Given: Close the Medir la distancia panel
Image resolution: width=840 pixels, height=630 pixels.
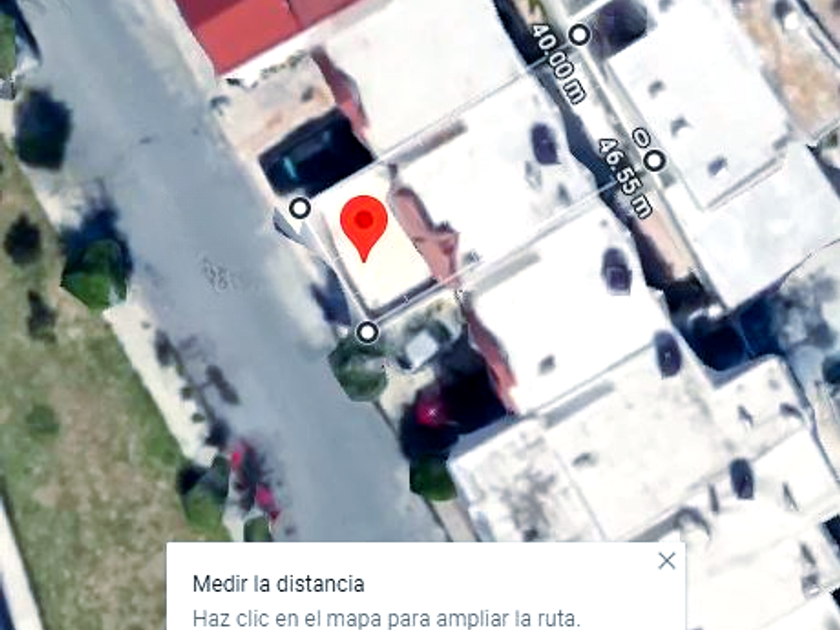Looking at the screenshot, I should click(x=667, y=561).
